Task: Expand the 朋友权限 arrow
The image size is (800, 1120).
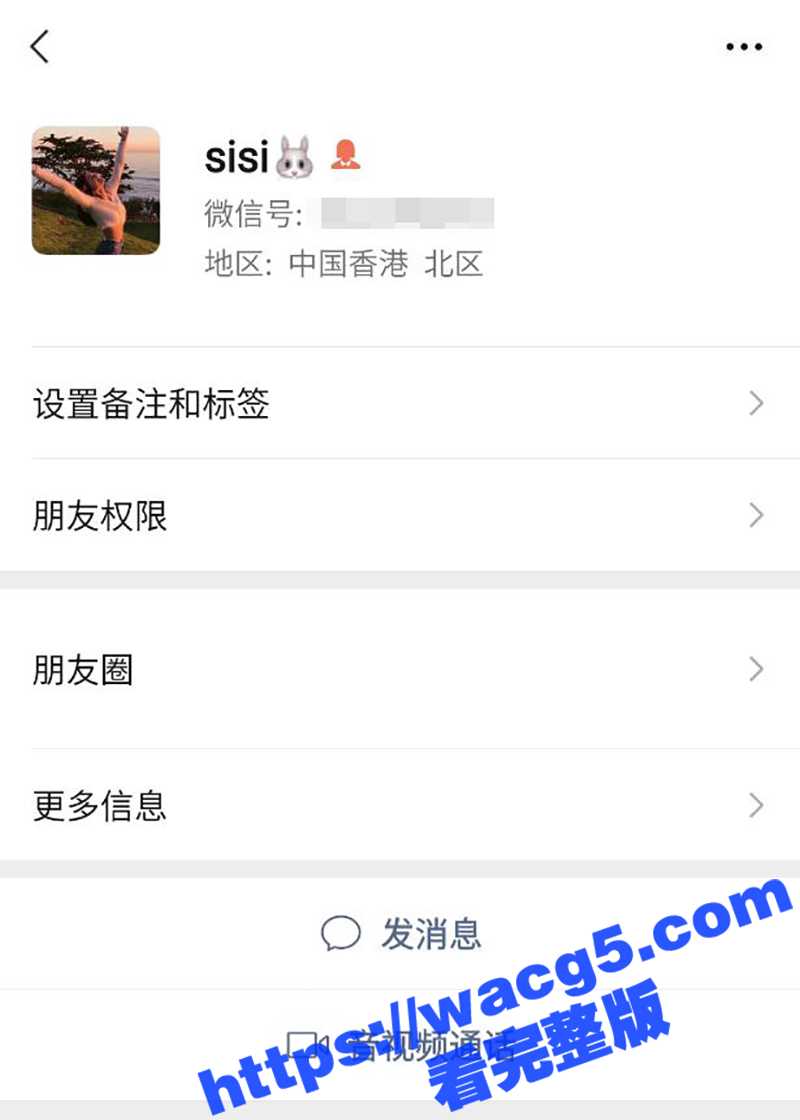Action: click(x=756, y=515)
